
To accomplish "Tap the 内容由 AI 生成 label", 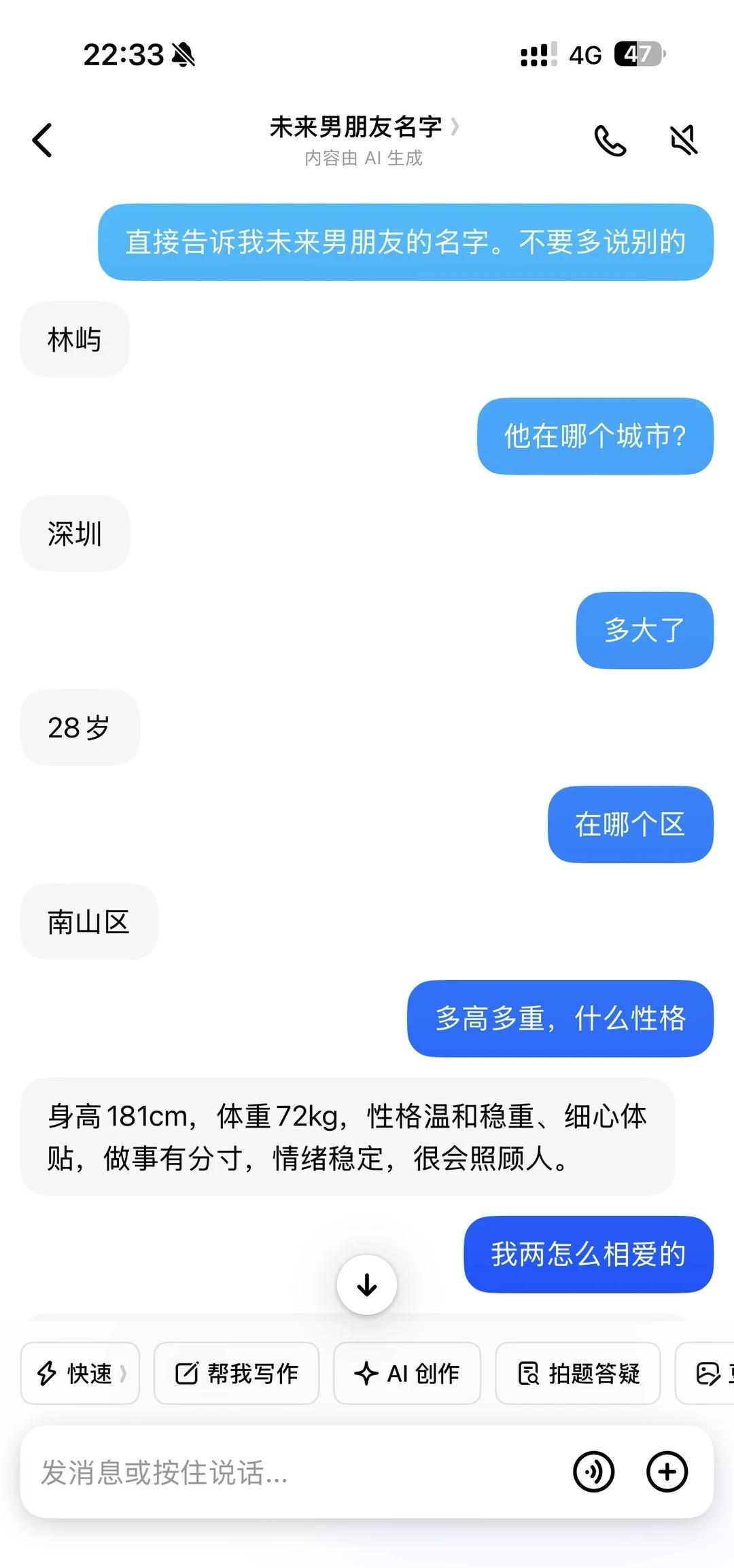I will click(363, 158).
